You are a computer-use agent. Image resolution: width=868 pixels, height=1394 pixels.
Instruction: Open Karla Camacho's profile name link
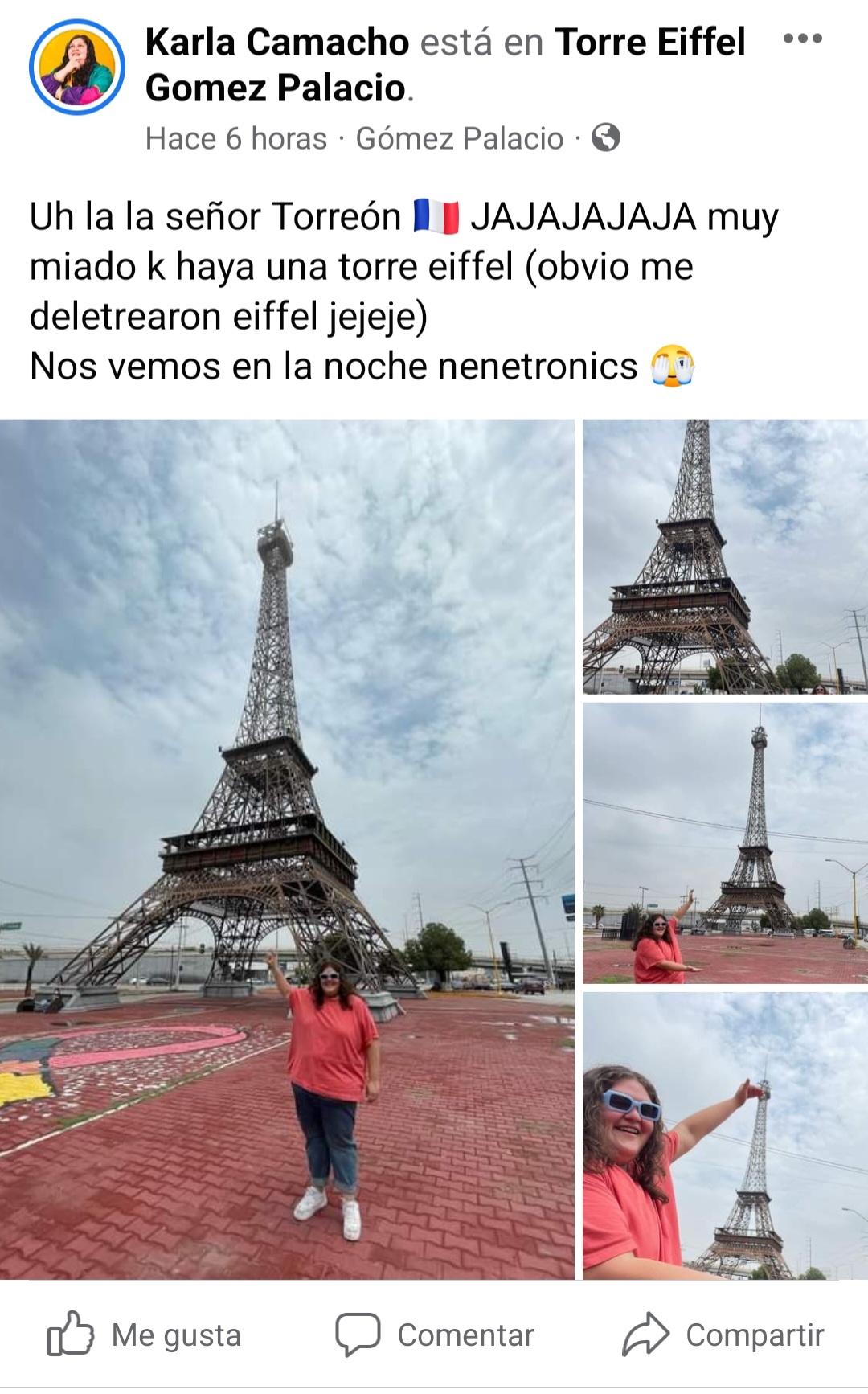[x=277, y=42]
